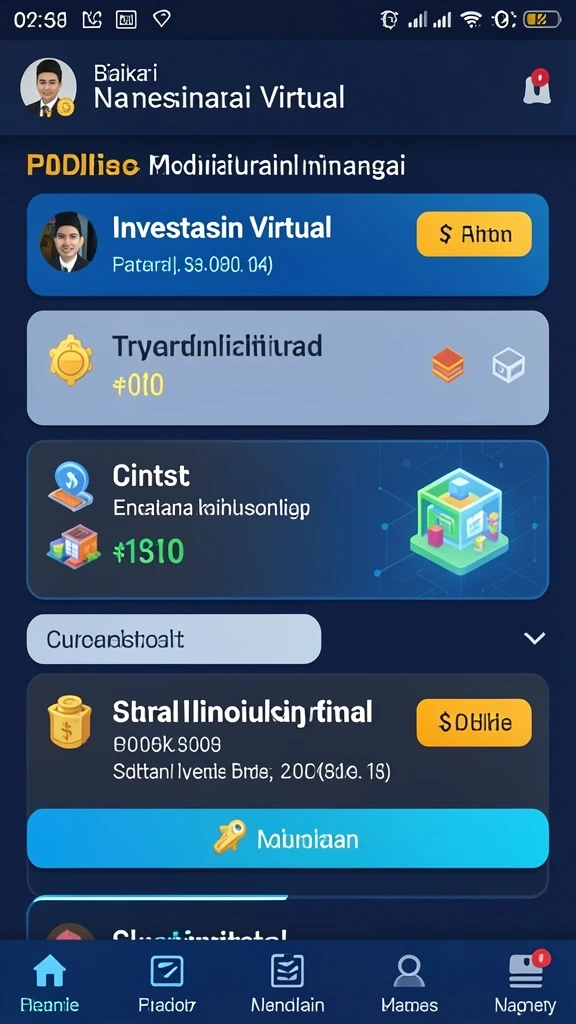Switch to the Pradotz tab

(167, 983)
